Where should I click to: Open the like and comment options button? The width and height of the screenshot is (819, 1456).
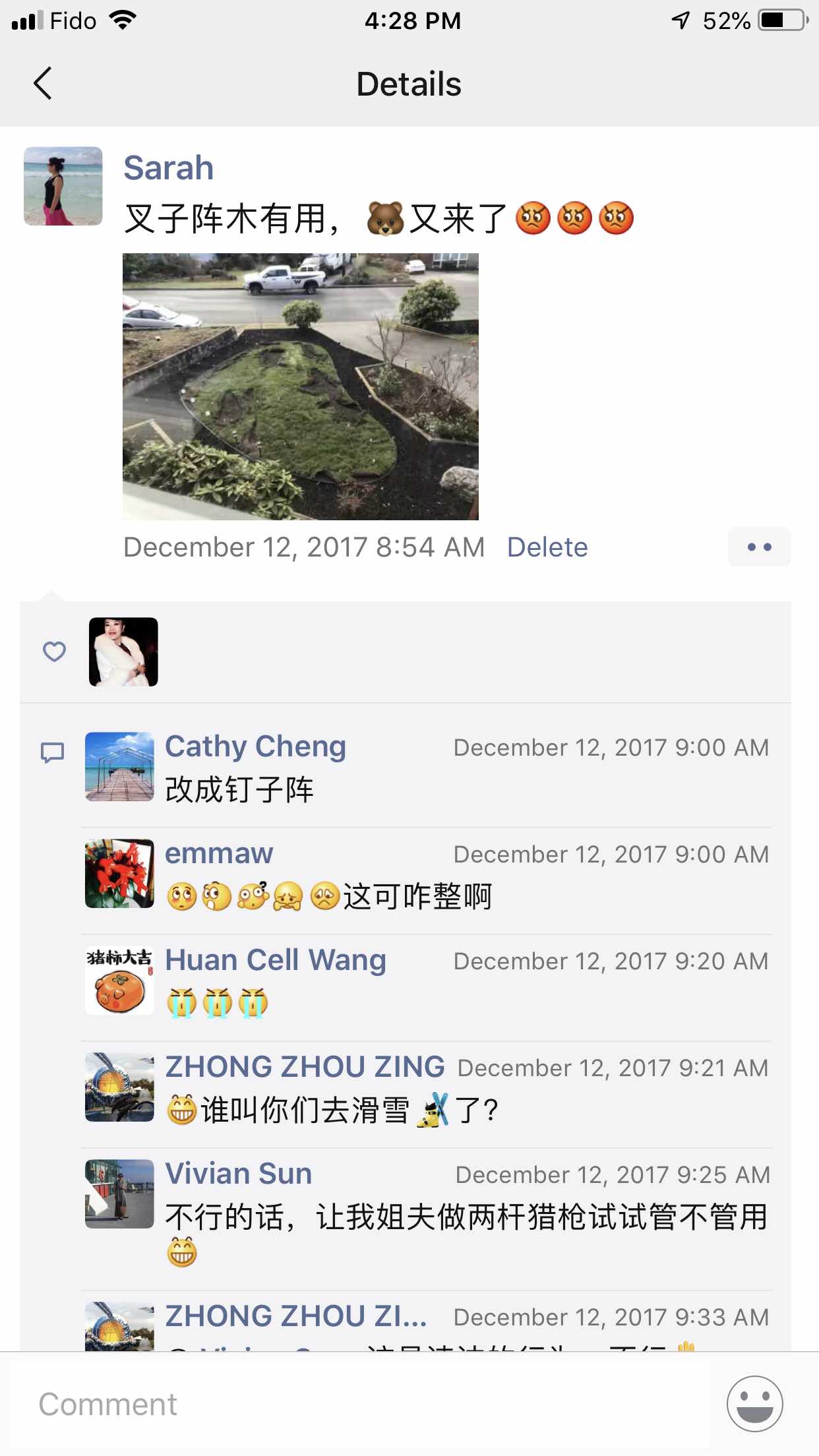point(759,547)
